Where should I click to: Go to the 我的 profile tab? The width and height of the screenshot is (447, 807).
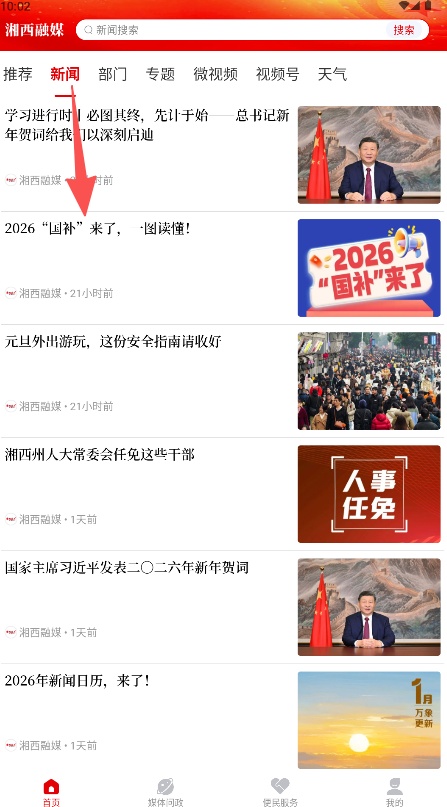pos(395,792)
